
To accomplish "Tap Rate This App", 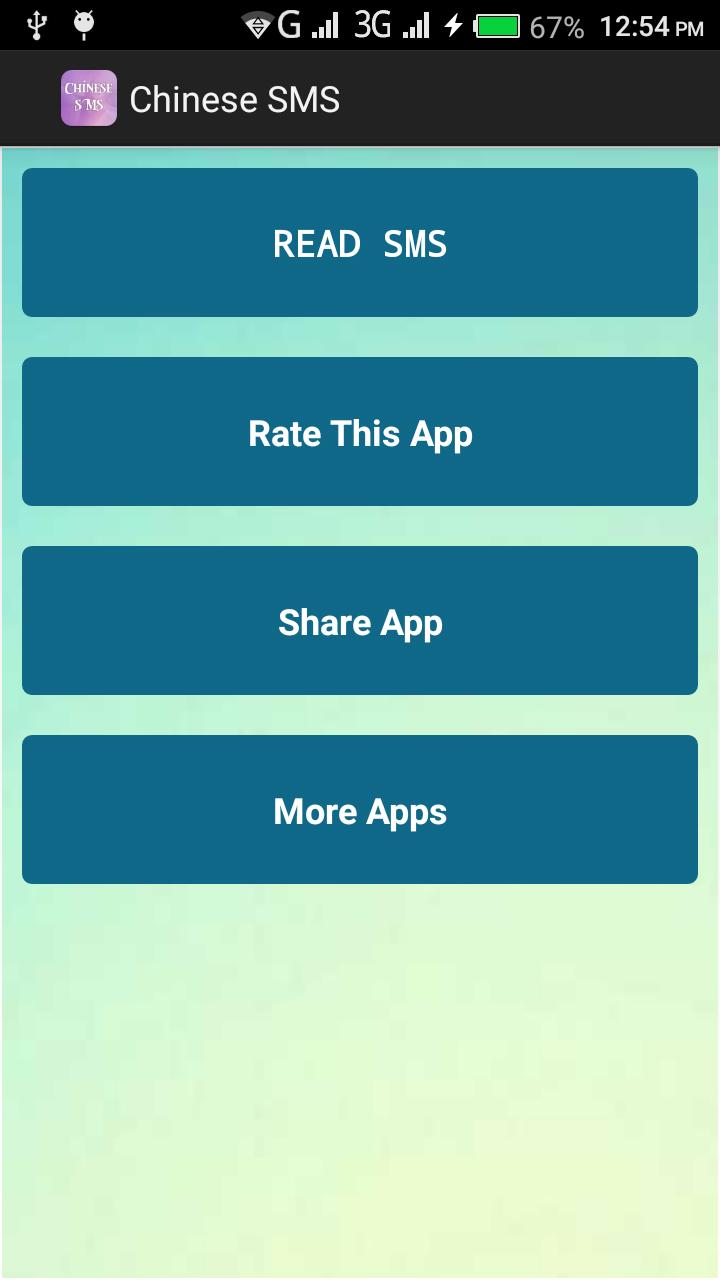I will pyautogui.click(x=360, y=431).
